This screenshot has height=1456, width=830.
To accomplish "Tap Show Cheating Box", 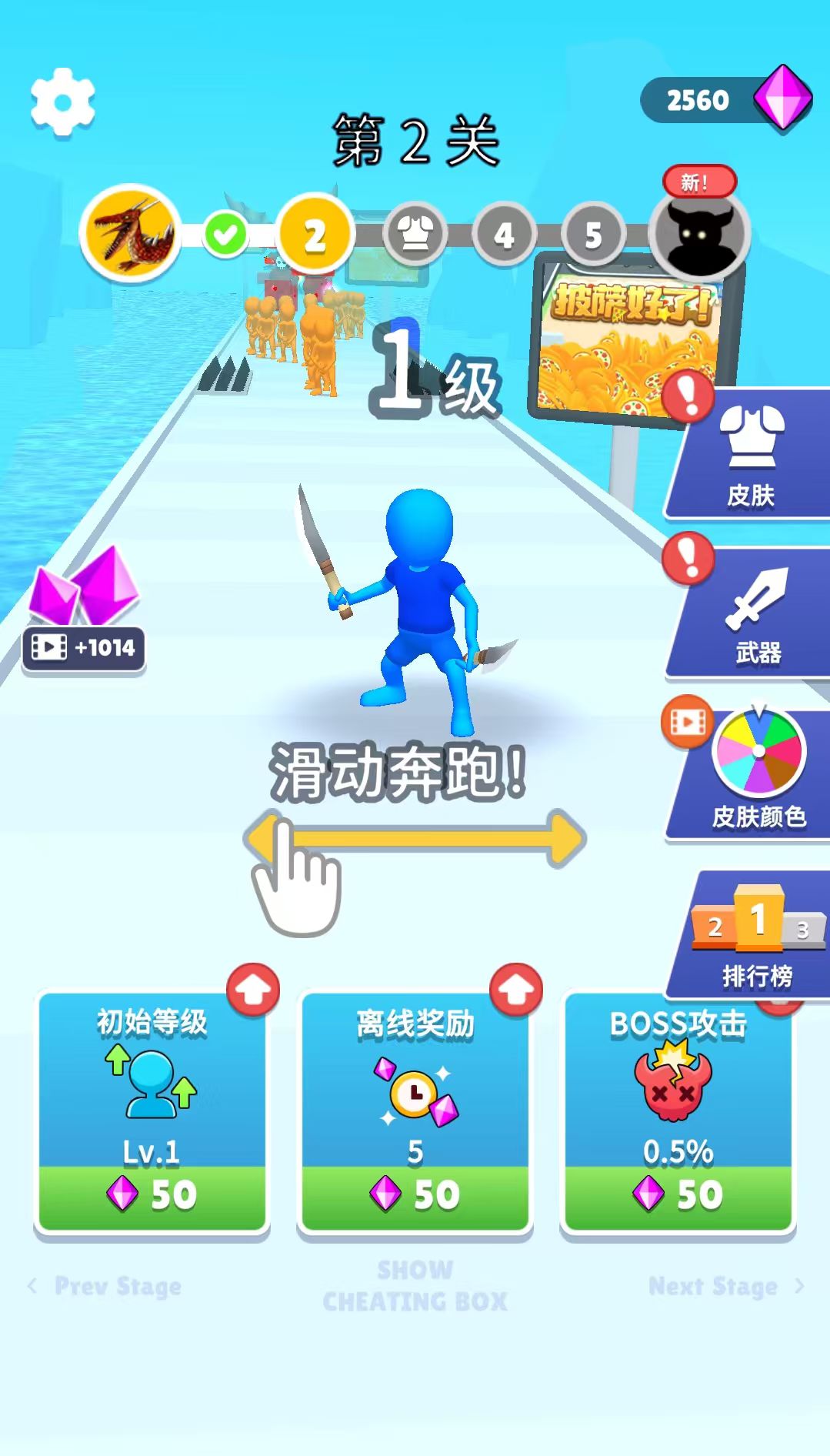I will [415, 1286].
